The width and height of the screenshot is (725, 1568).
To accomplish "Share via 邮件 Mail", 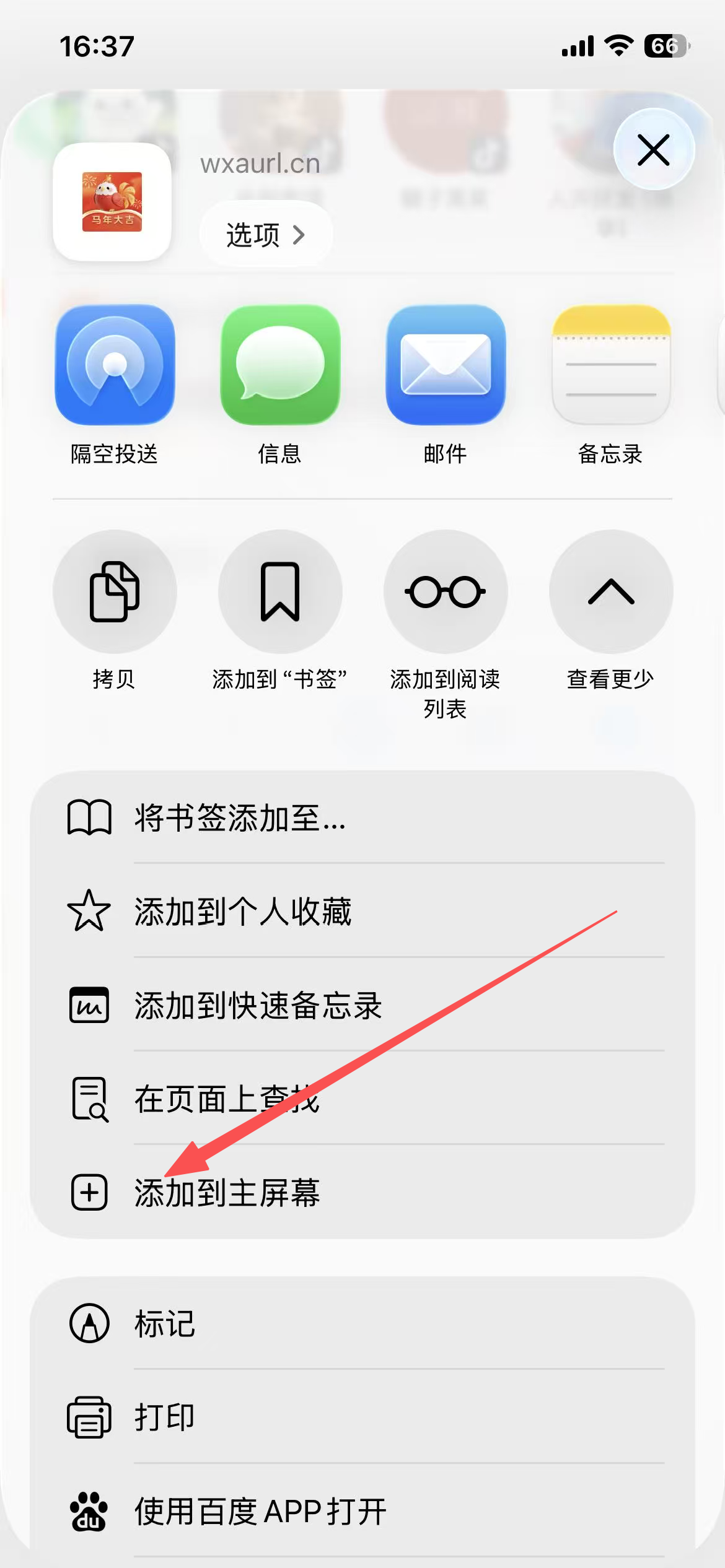I will click(446, 365).
